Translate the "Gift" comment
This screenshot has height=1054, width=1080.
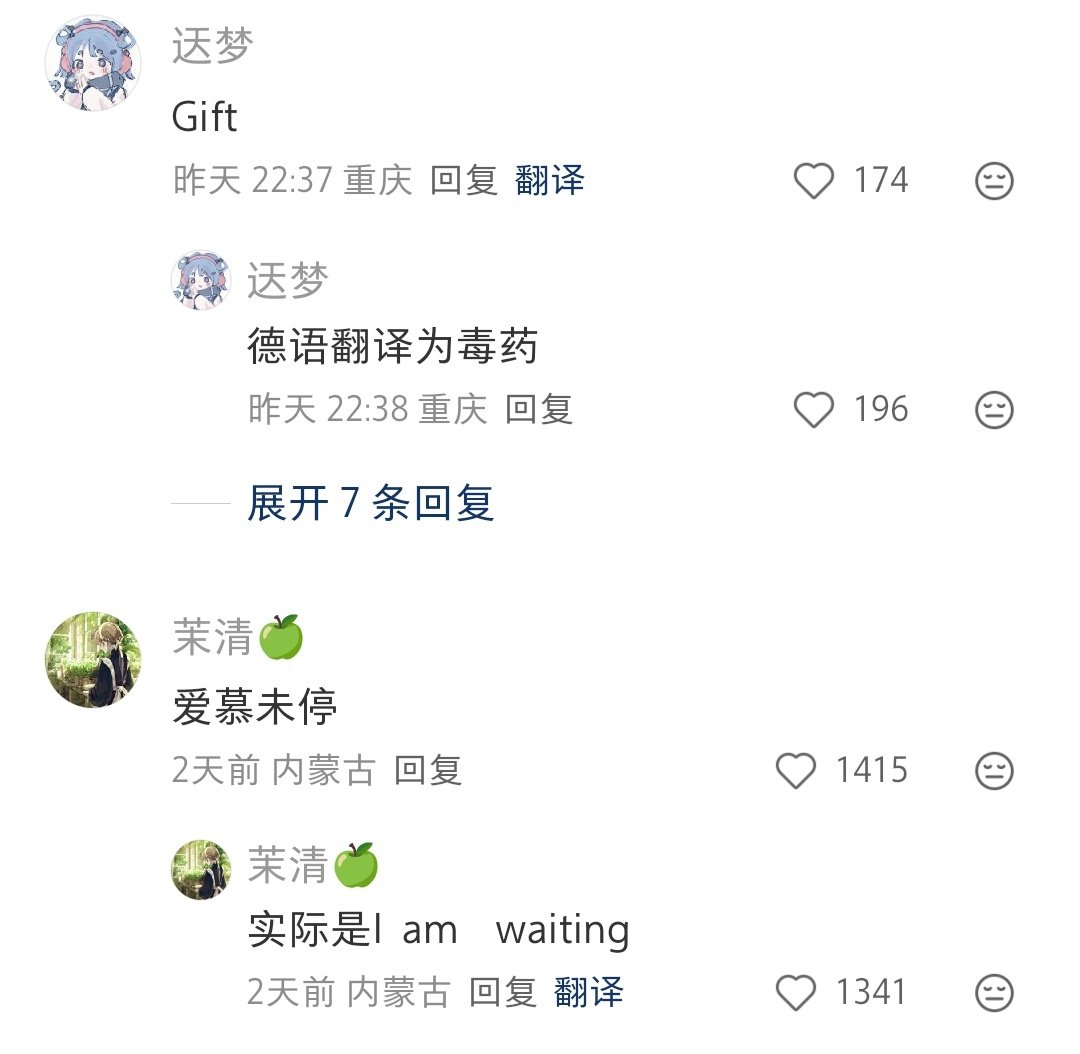(x=550, y=181)
